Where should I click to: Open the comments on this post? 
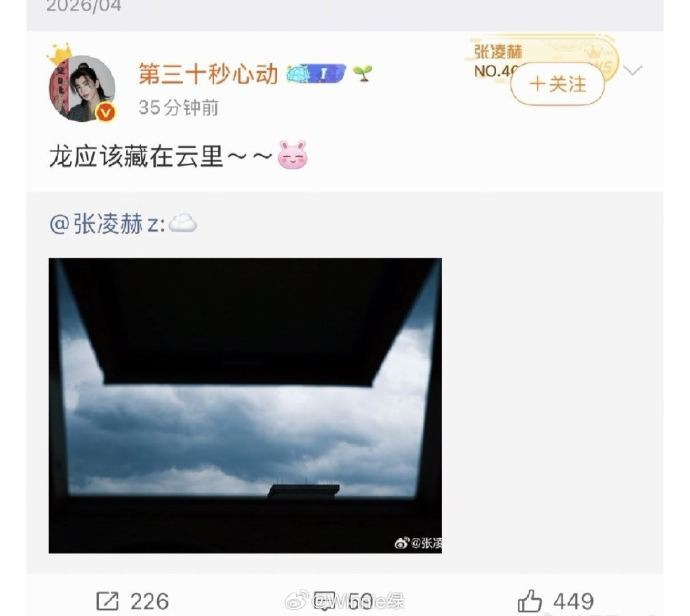(x=343, y=600)
